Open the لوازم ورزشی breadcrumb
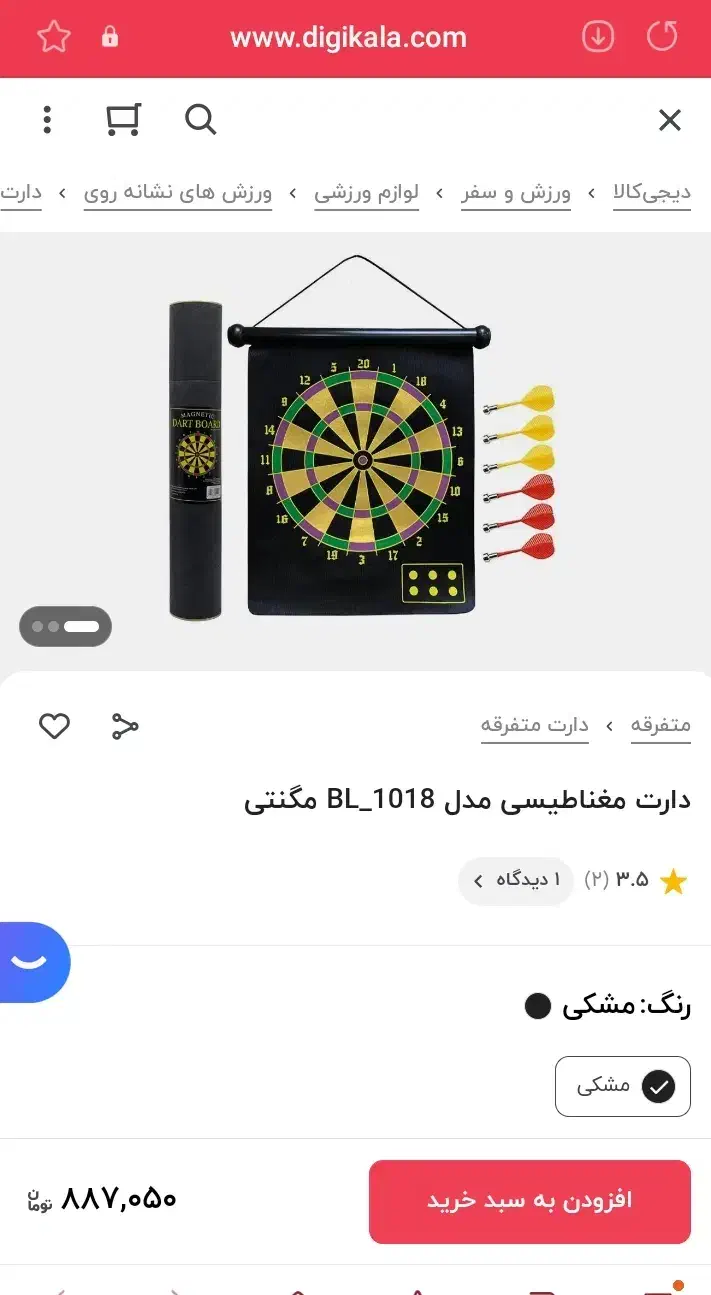 (366, 193)
